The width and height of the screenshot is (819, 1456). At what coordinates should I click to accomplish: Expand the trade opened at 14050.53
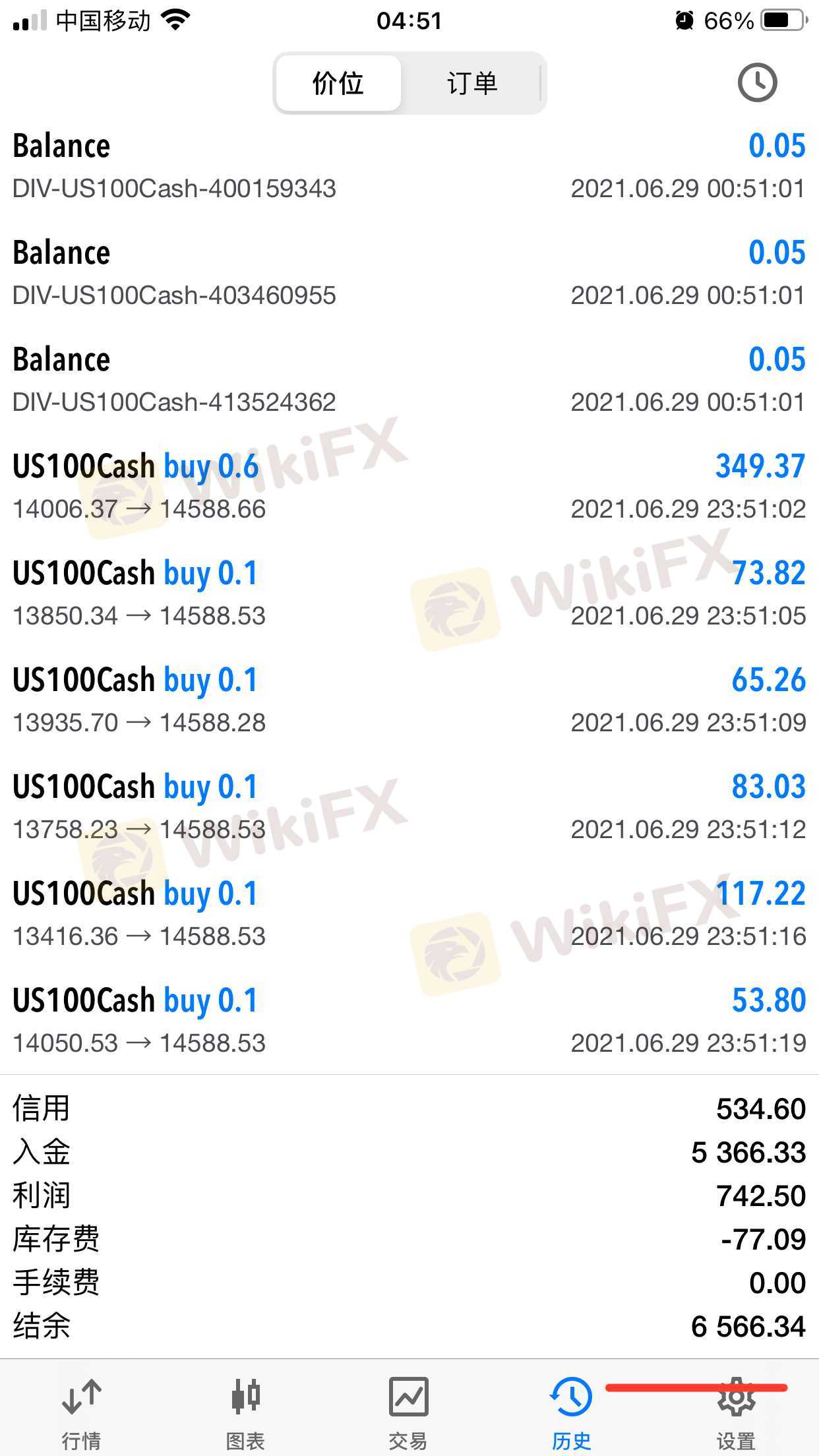click(409, 1021)
